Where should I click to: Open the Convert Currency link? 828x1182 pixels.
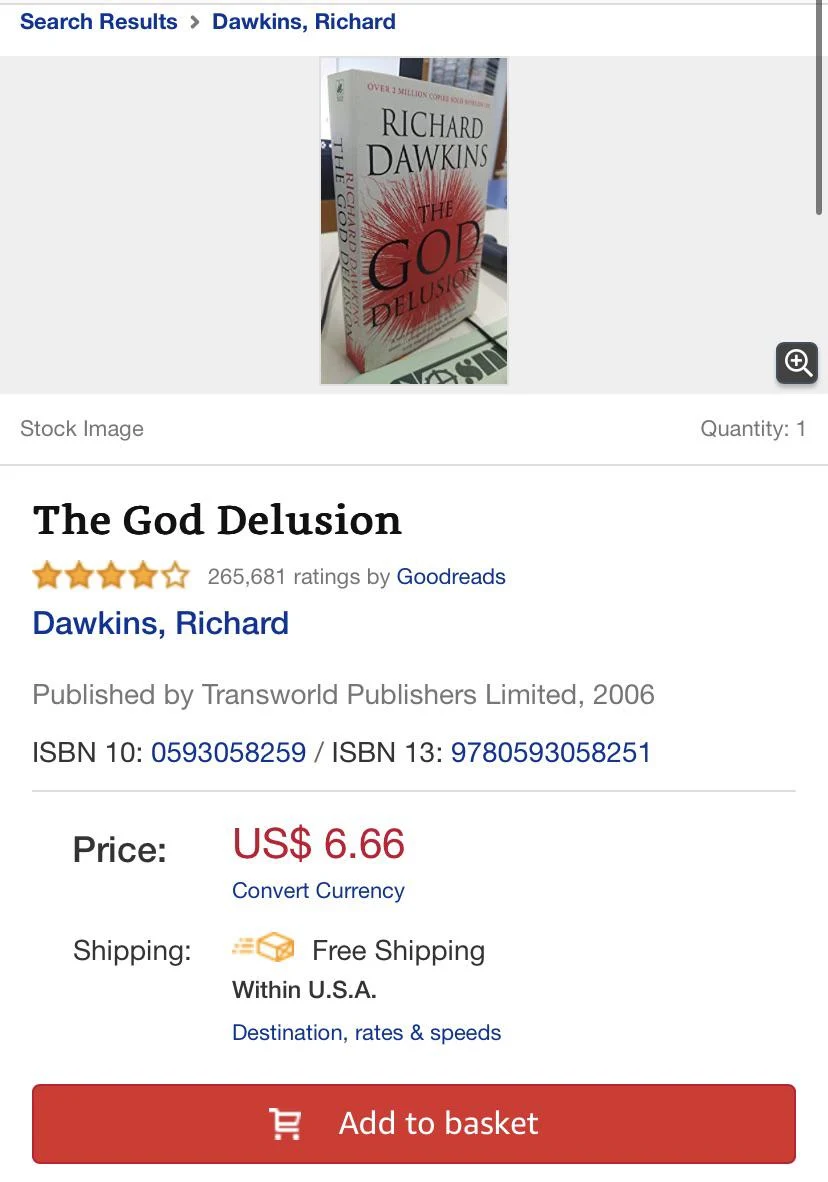pyautogui.click(x=318, y=891)
